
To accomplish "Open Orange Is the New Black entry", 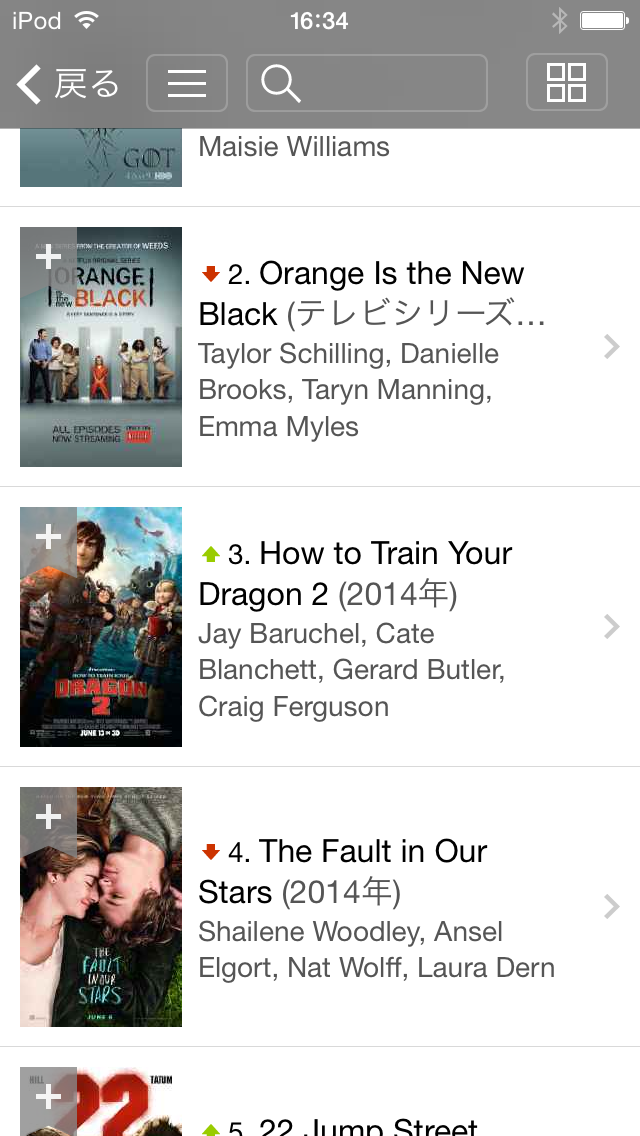I will pos(400,347).
